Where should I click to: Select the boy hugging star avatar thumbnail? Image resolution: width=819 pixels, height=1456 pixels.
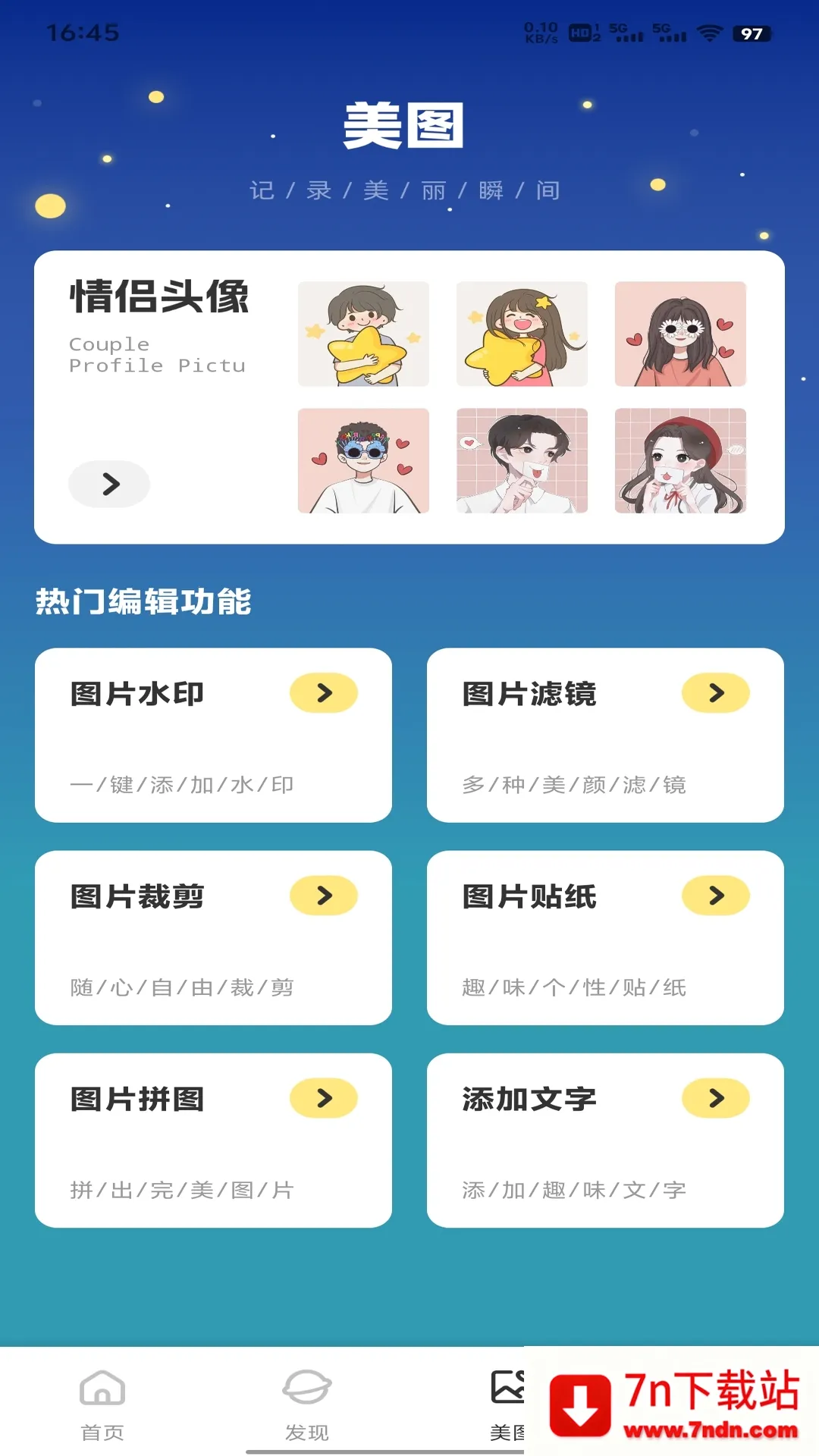pos(364,334)
